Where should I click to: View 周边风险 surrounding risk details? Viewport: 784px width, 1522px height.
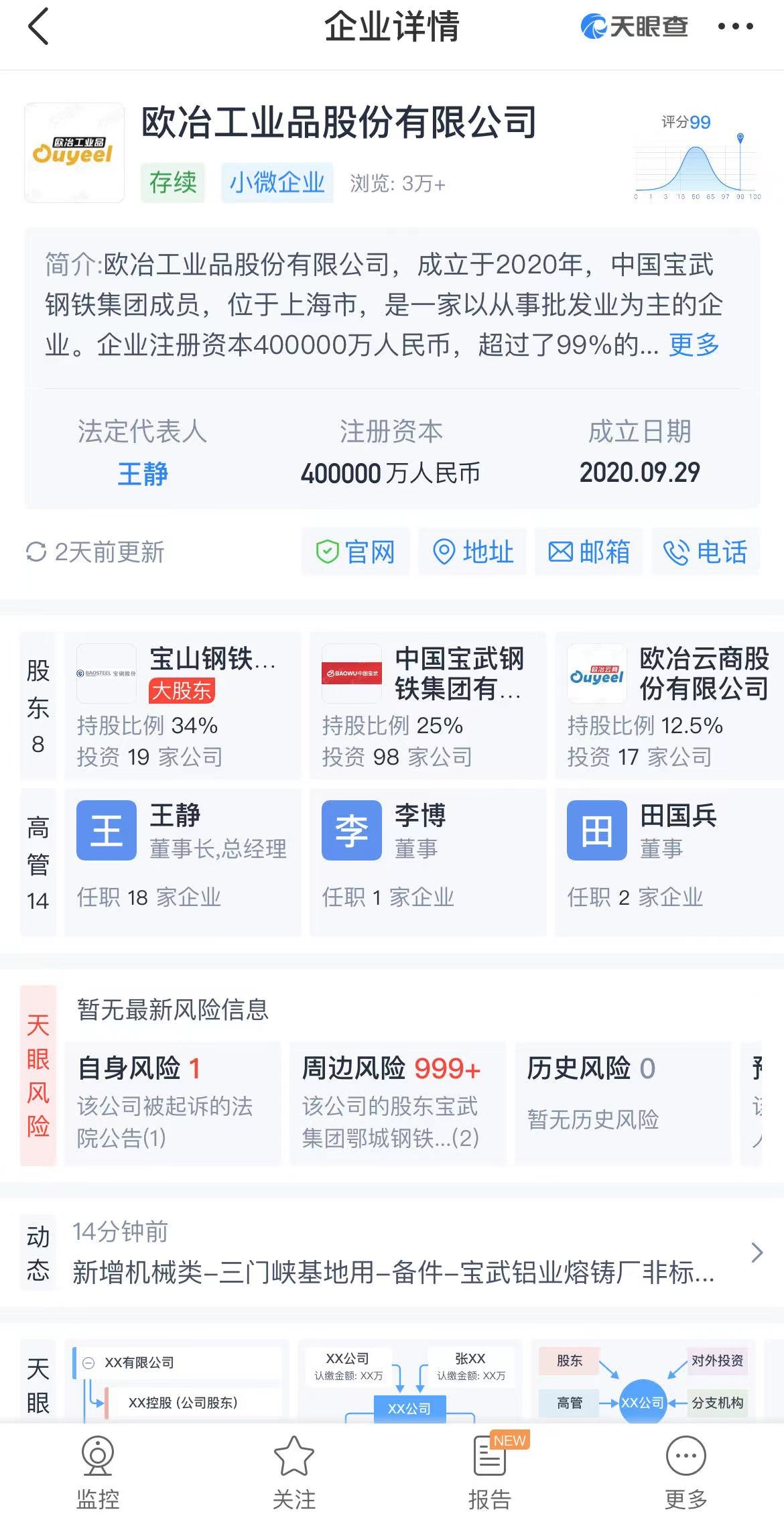pos(397,1102)
